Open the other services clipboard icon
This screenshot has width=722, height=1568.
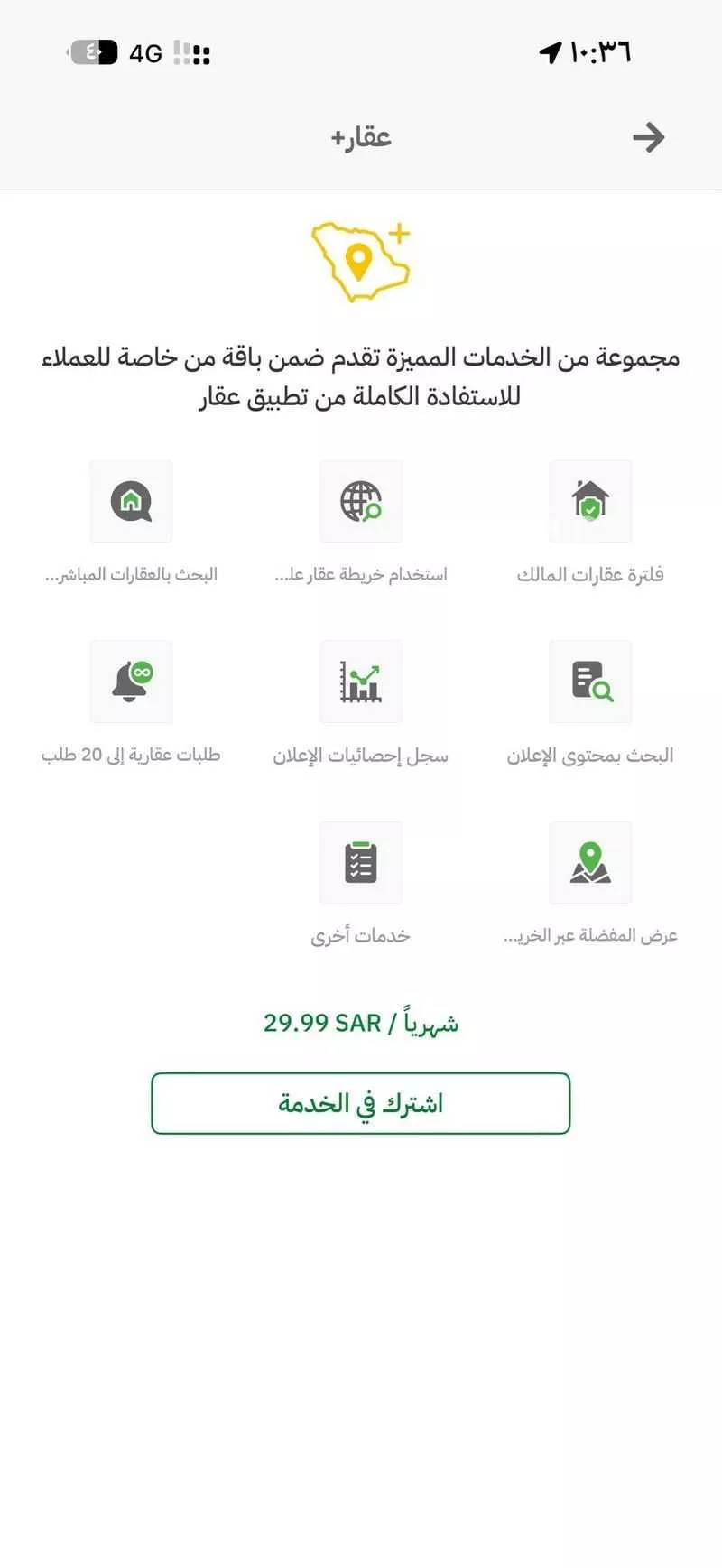point(360,863)
